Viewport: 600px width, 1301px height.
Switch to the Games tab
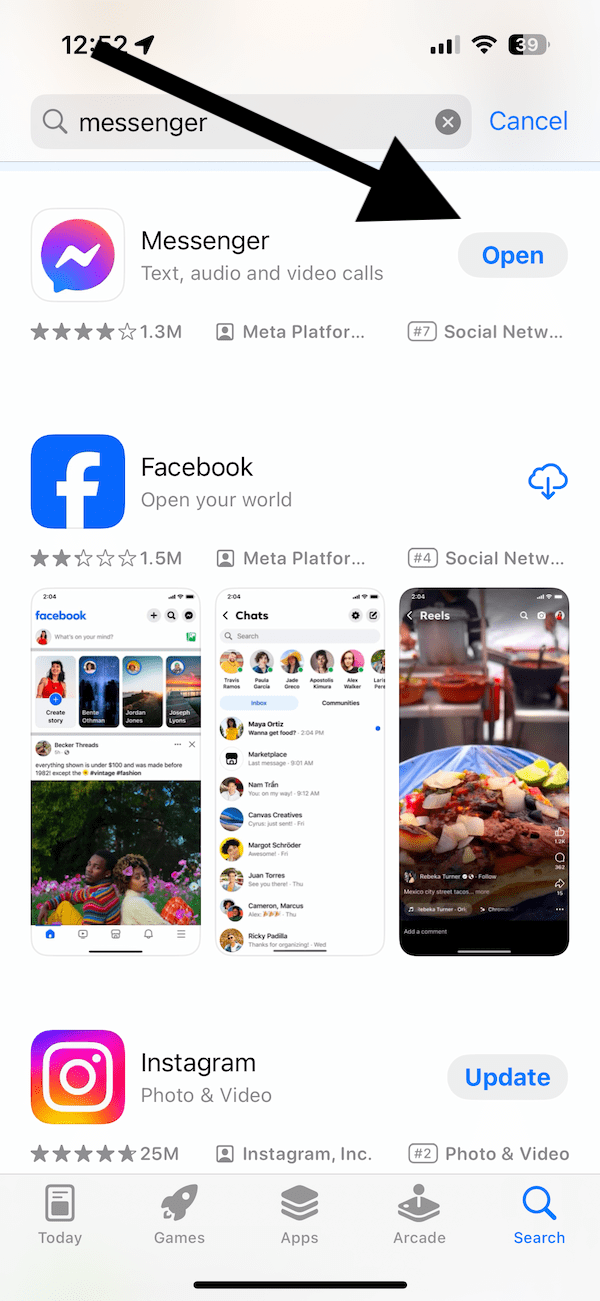180,1214
